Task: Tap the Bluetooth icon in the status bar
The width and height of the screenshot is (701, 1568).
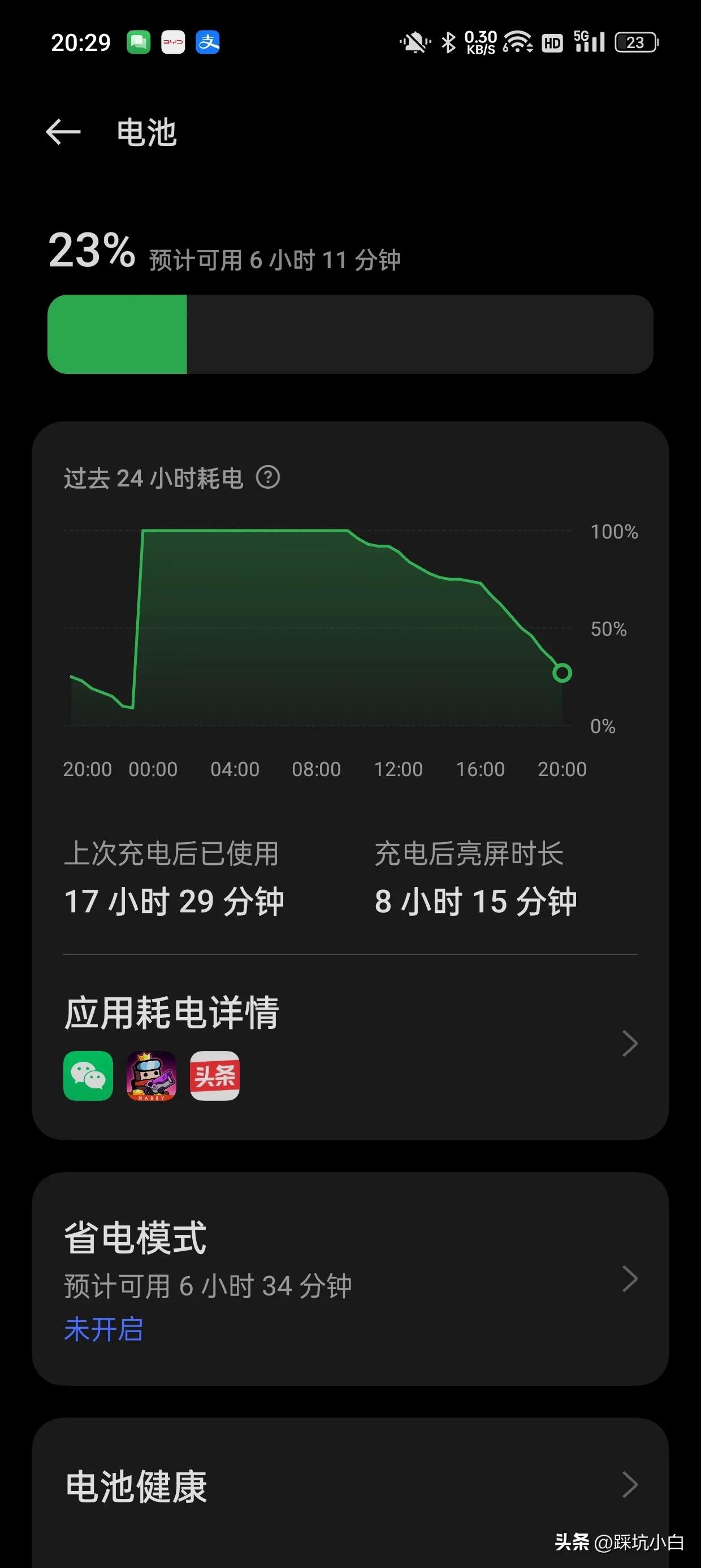Action: click(448, 41)
